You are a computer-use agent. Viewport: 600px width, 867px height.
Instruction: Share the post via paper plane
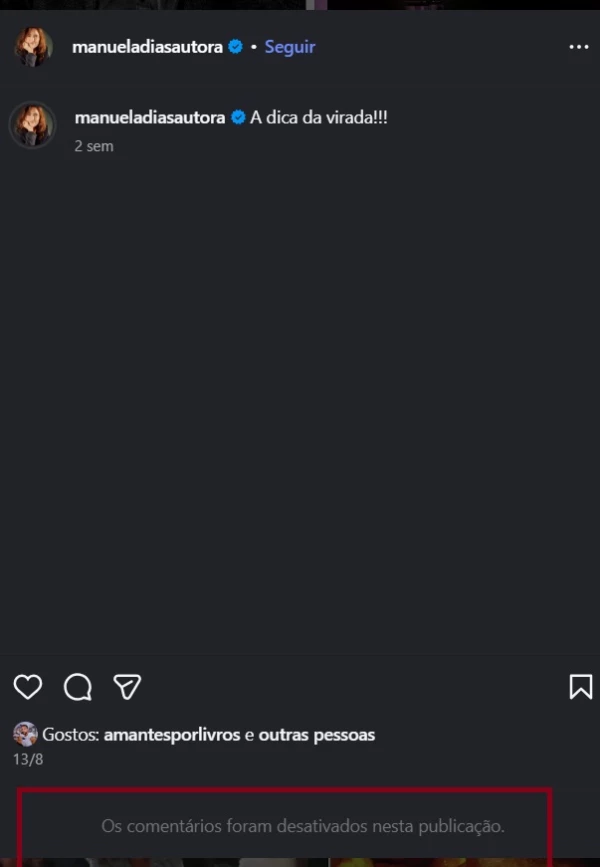(127, 687)
